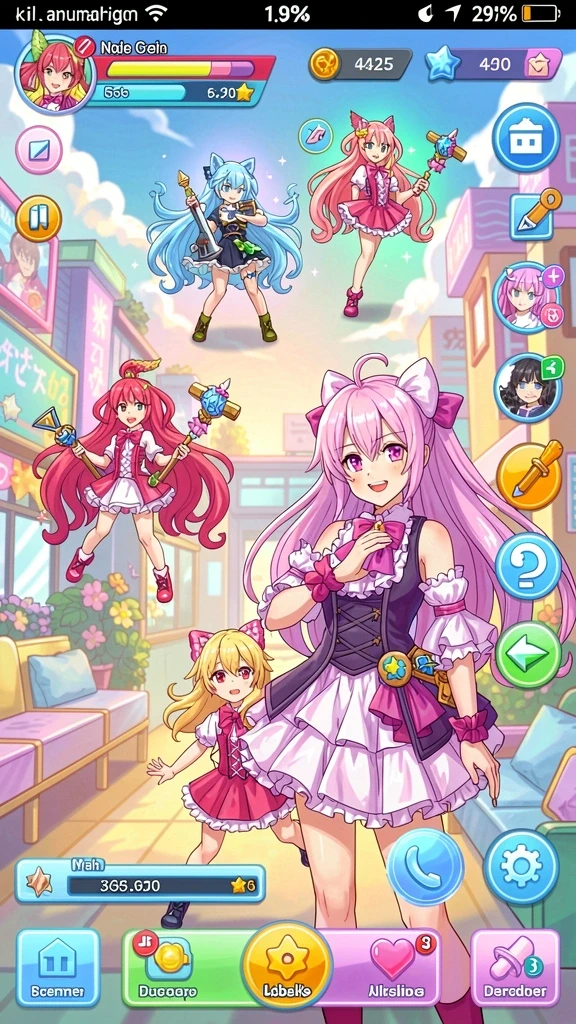Image resolution: width=576 pixels, height=1024 pixels.
Task: Tap the green back arrow button
Action: click(528, 654)
